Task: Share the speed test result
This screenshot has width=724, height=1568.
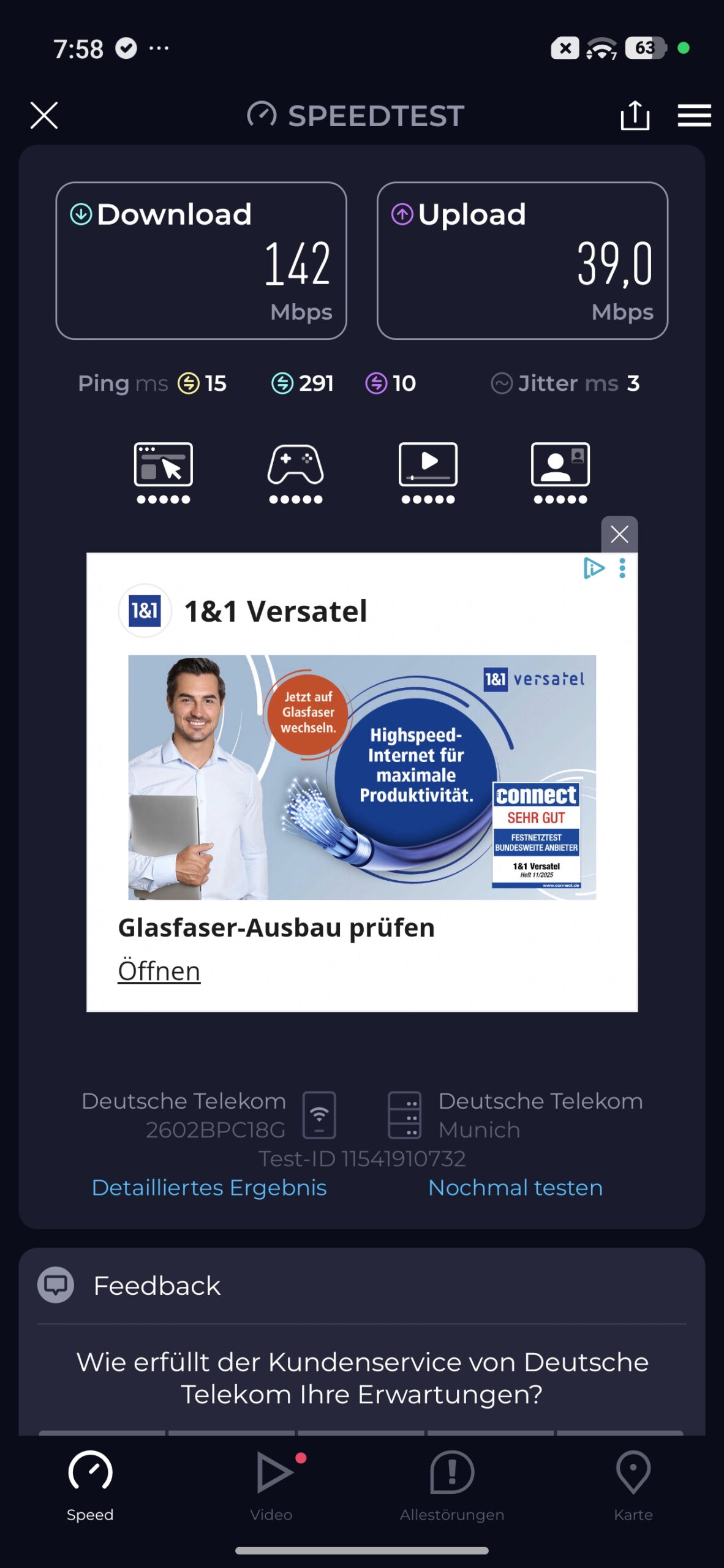Action: [635, 115]
